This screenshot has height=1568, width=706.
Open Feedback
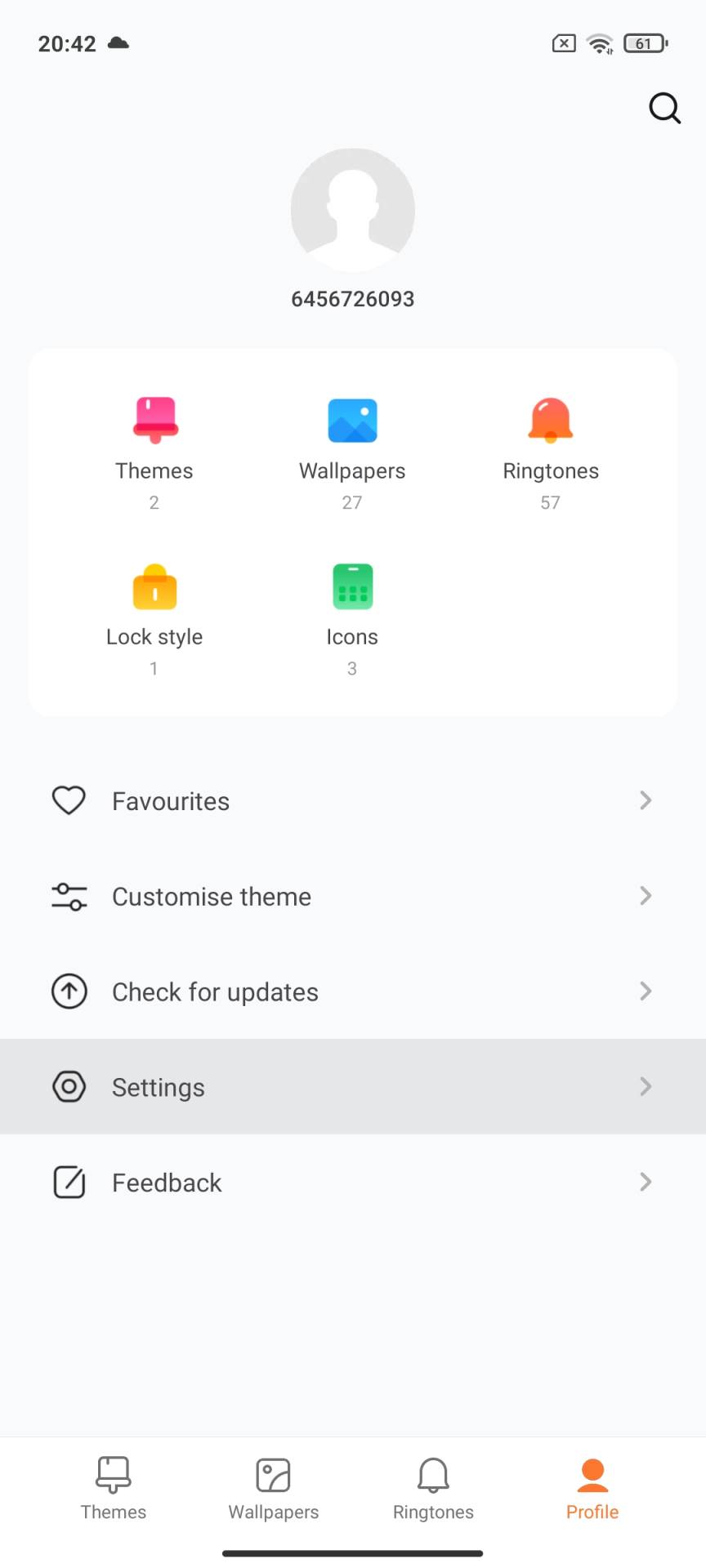353,1183
